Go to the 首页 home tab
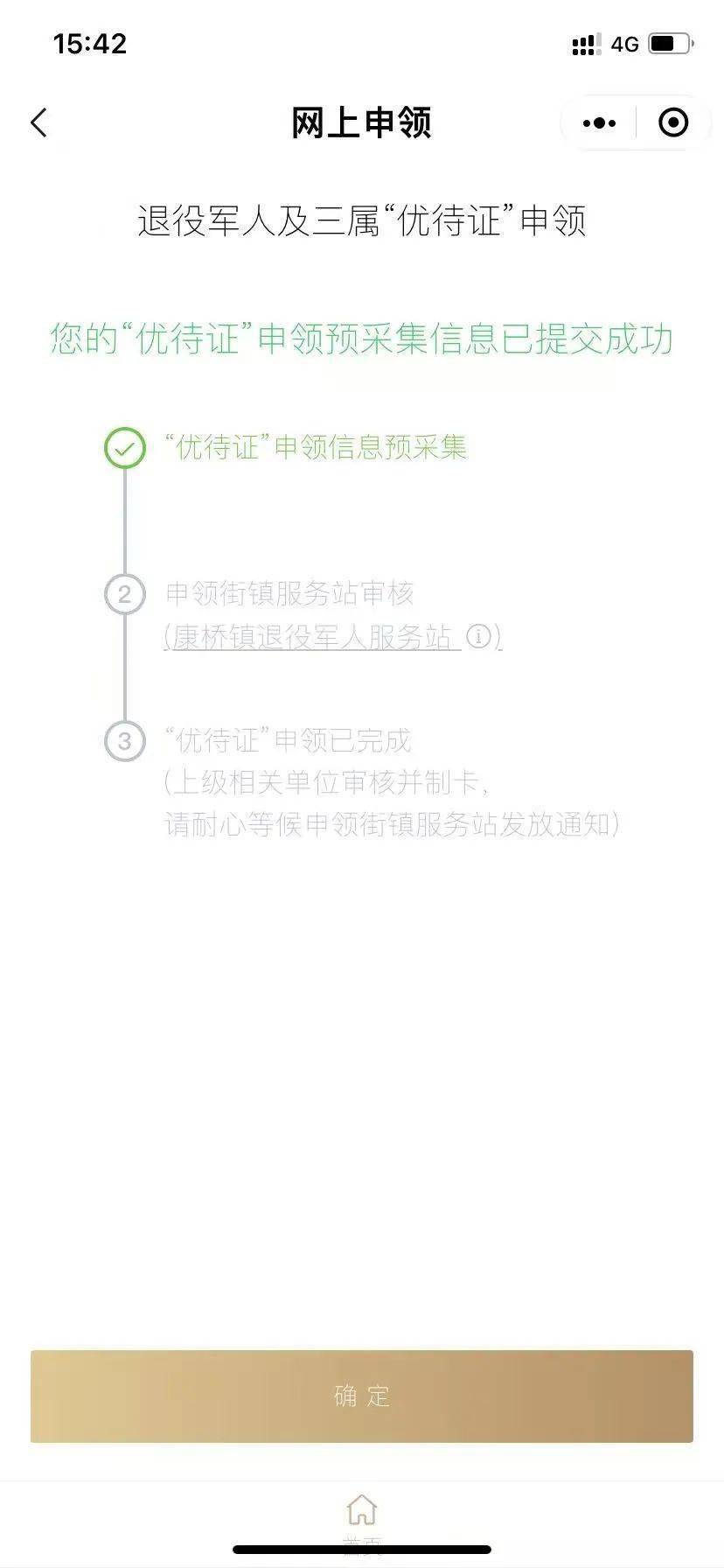This screenshot has width=724, height=1568. (361, 1516)
